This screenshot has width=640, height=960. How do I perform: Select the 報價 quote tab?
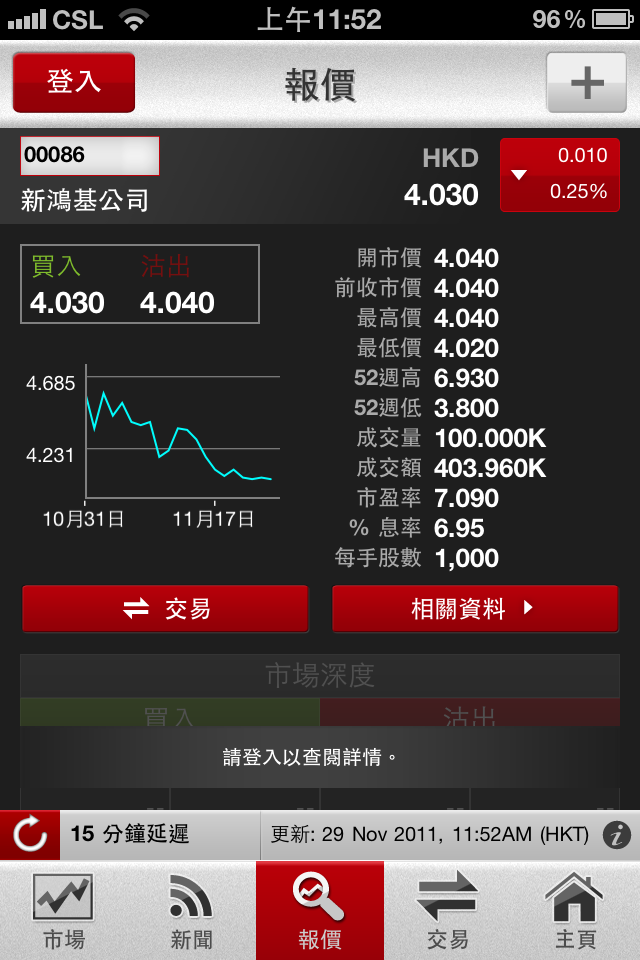(320, 910)
